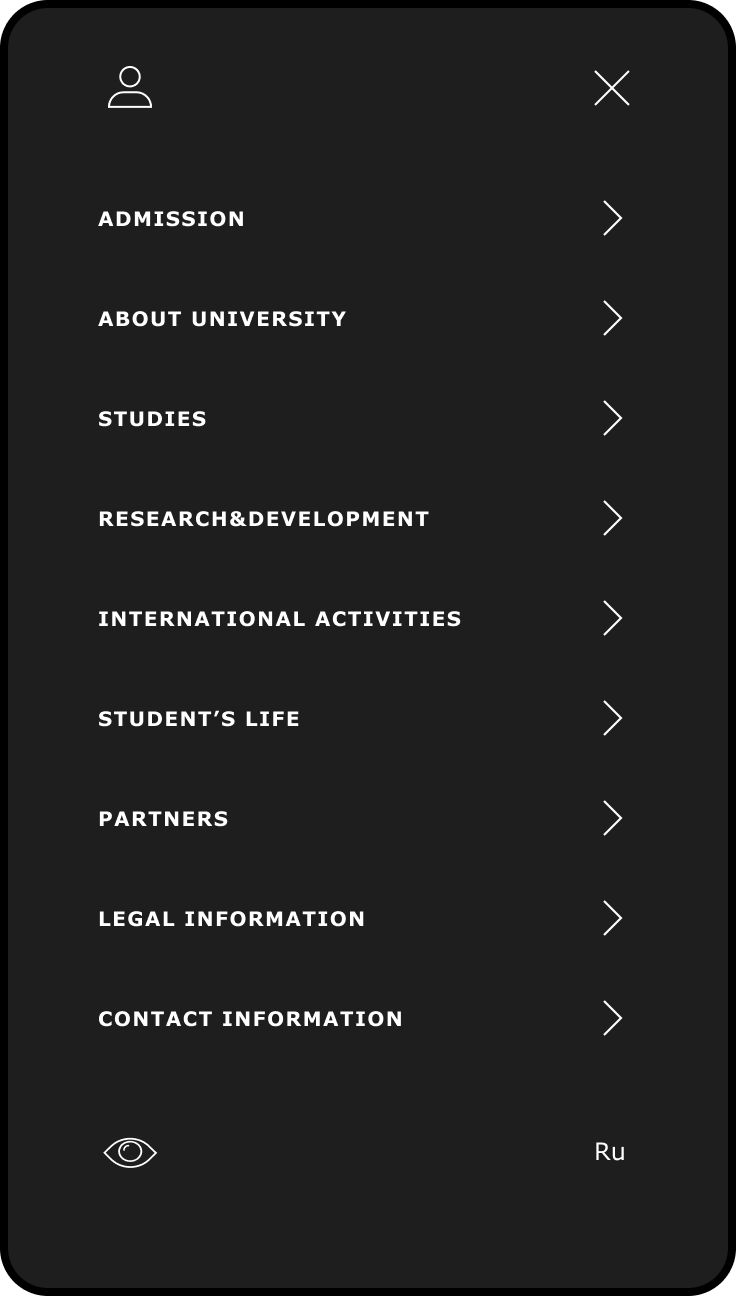Switch language to Ru
The image size is (736, 1296).
coord(609,1152)
